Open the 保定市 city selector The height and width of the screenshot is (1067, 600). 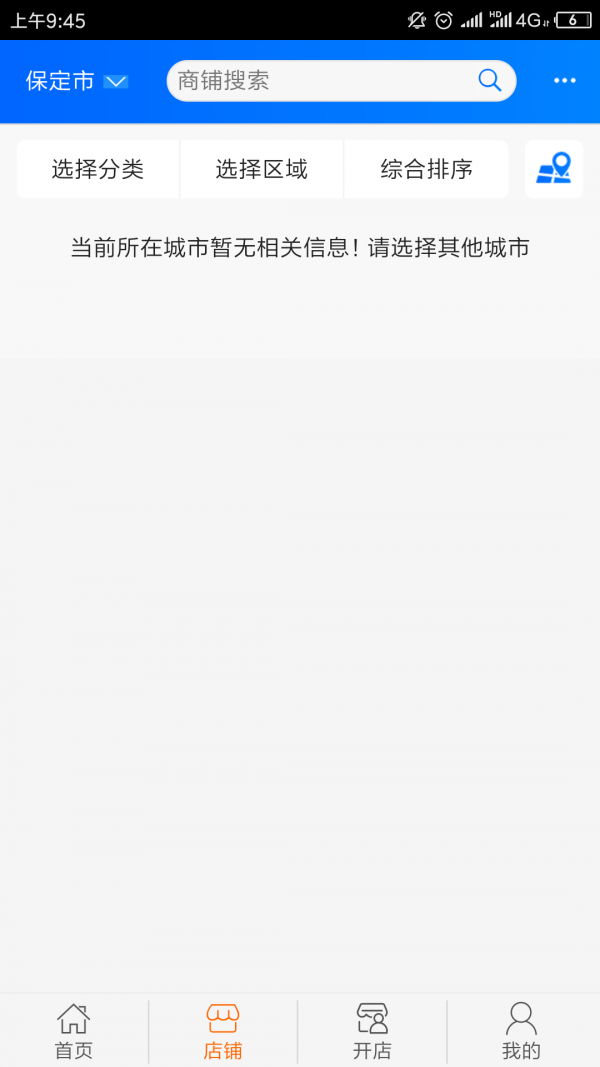[76, 81]
